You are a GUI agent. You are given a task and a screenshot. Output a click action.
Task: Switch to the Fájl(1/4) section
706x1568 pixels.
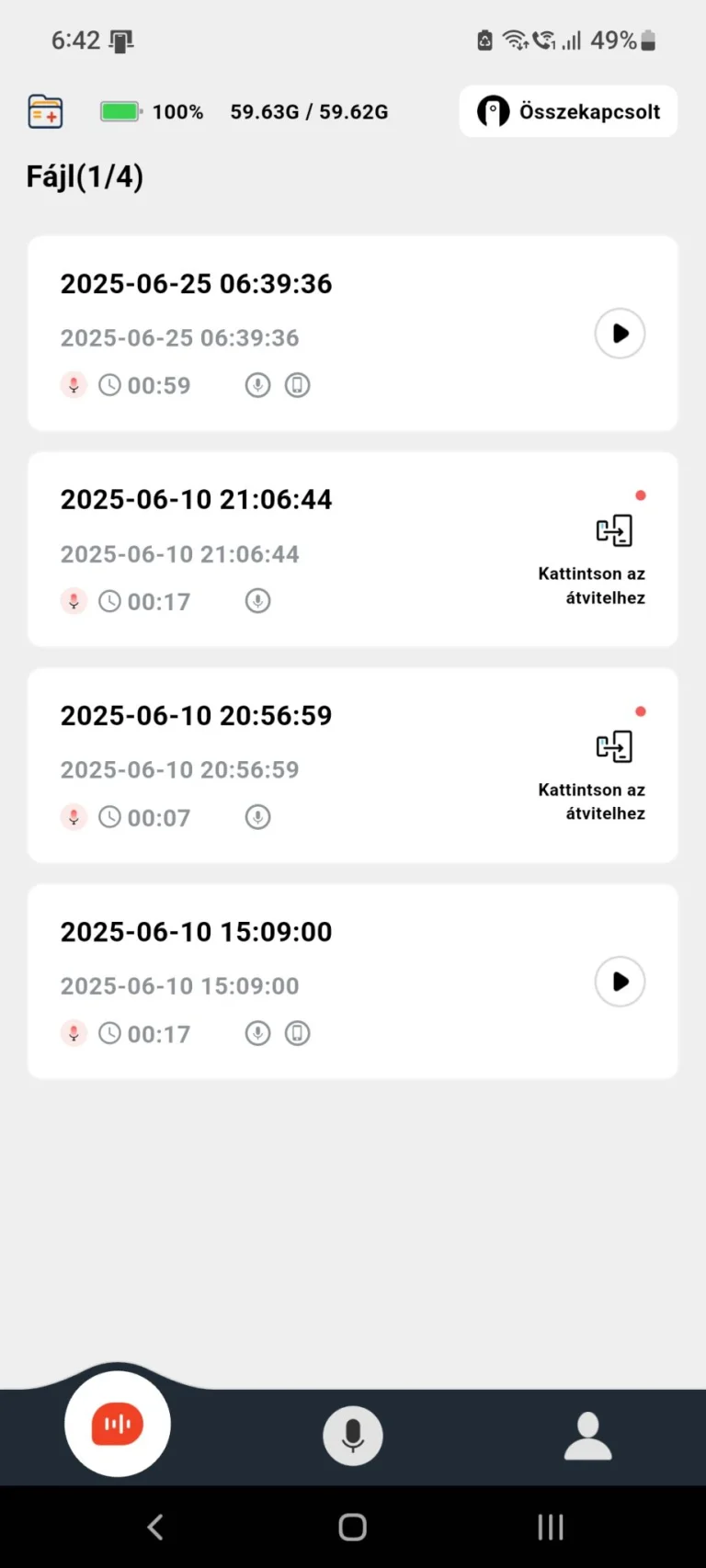pos(85,176)
